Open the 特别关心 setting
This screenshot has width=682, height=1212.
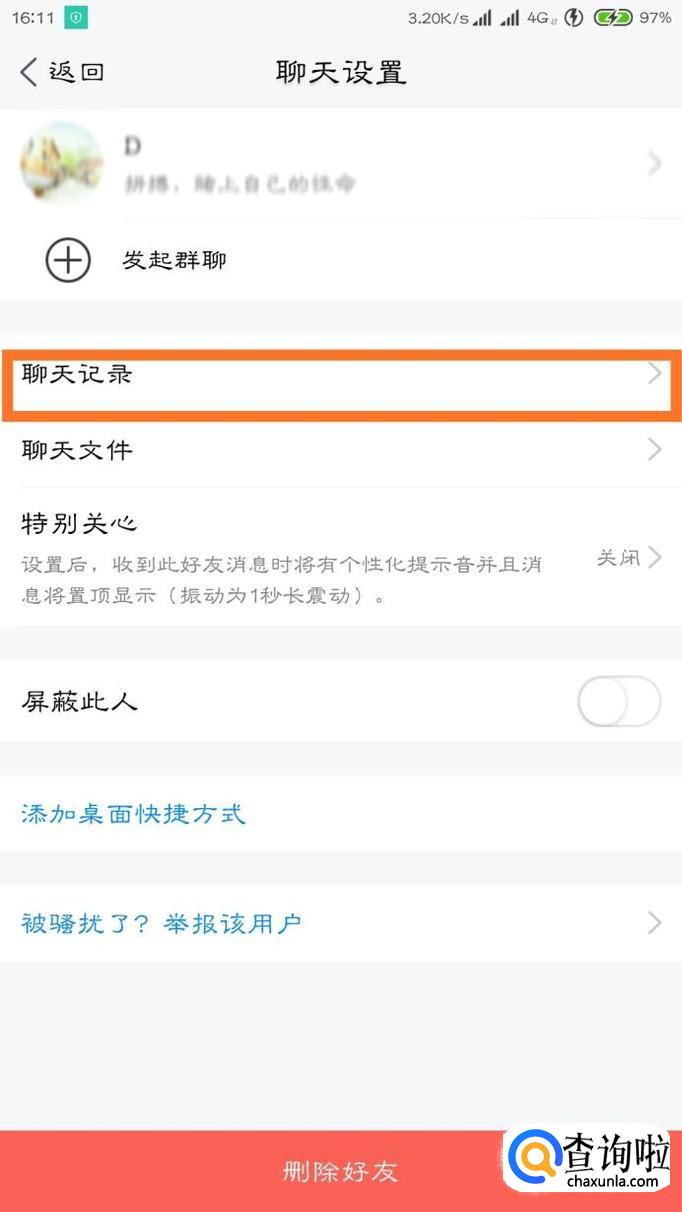point(341,557)
